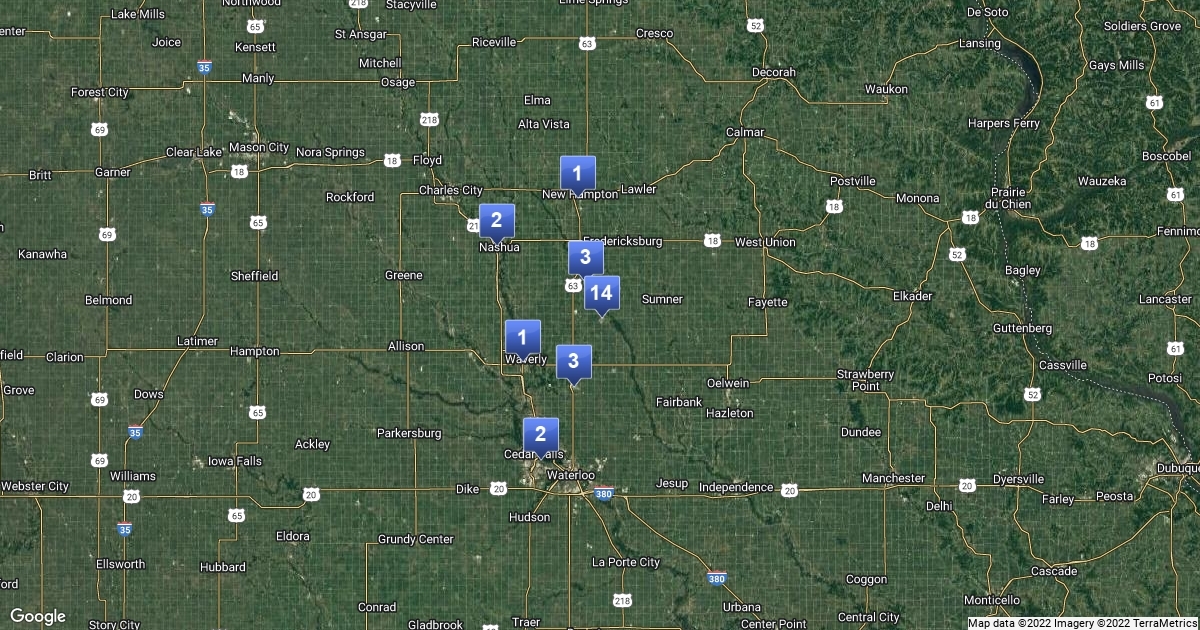This screenshot has height=630, width=1200.
Task: Open the marker 3 east of Waverly
Action: (573, 363)
